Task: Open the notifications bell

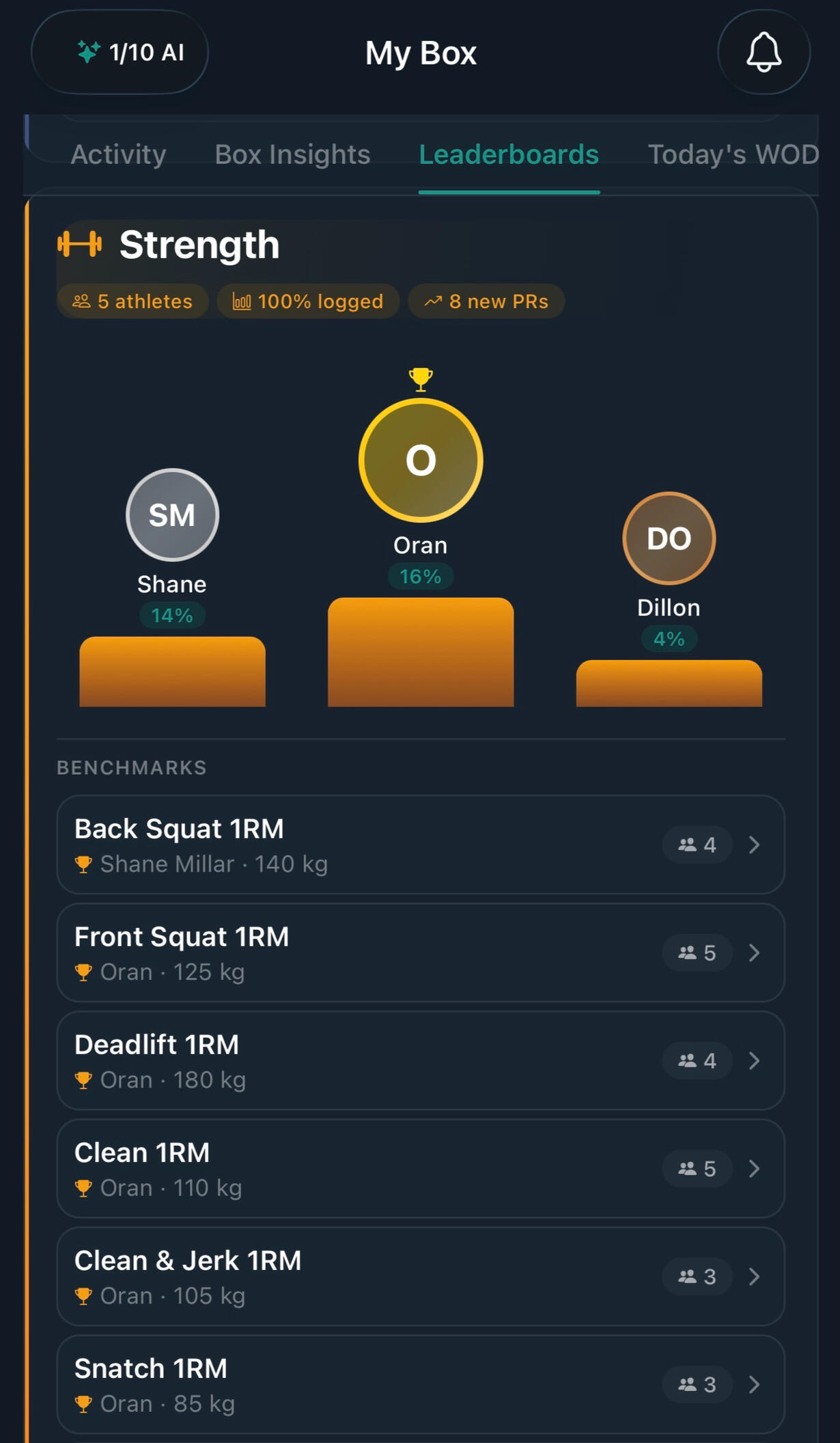Action: pyautogui.click(x=764, y=52)
